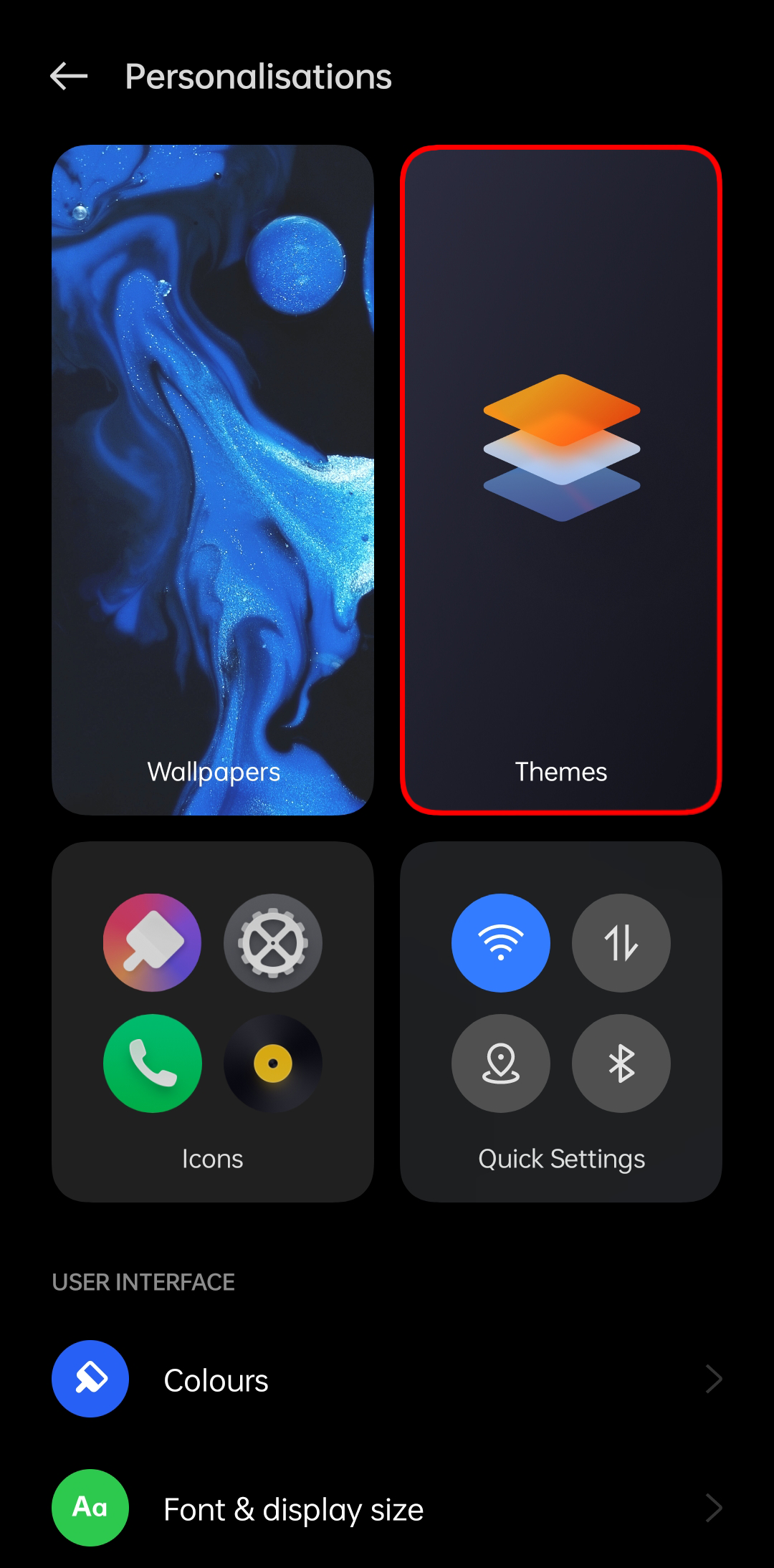Open Font & display size
The image size is (774, 1568).
tap(387, 1509)
